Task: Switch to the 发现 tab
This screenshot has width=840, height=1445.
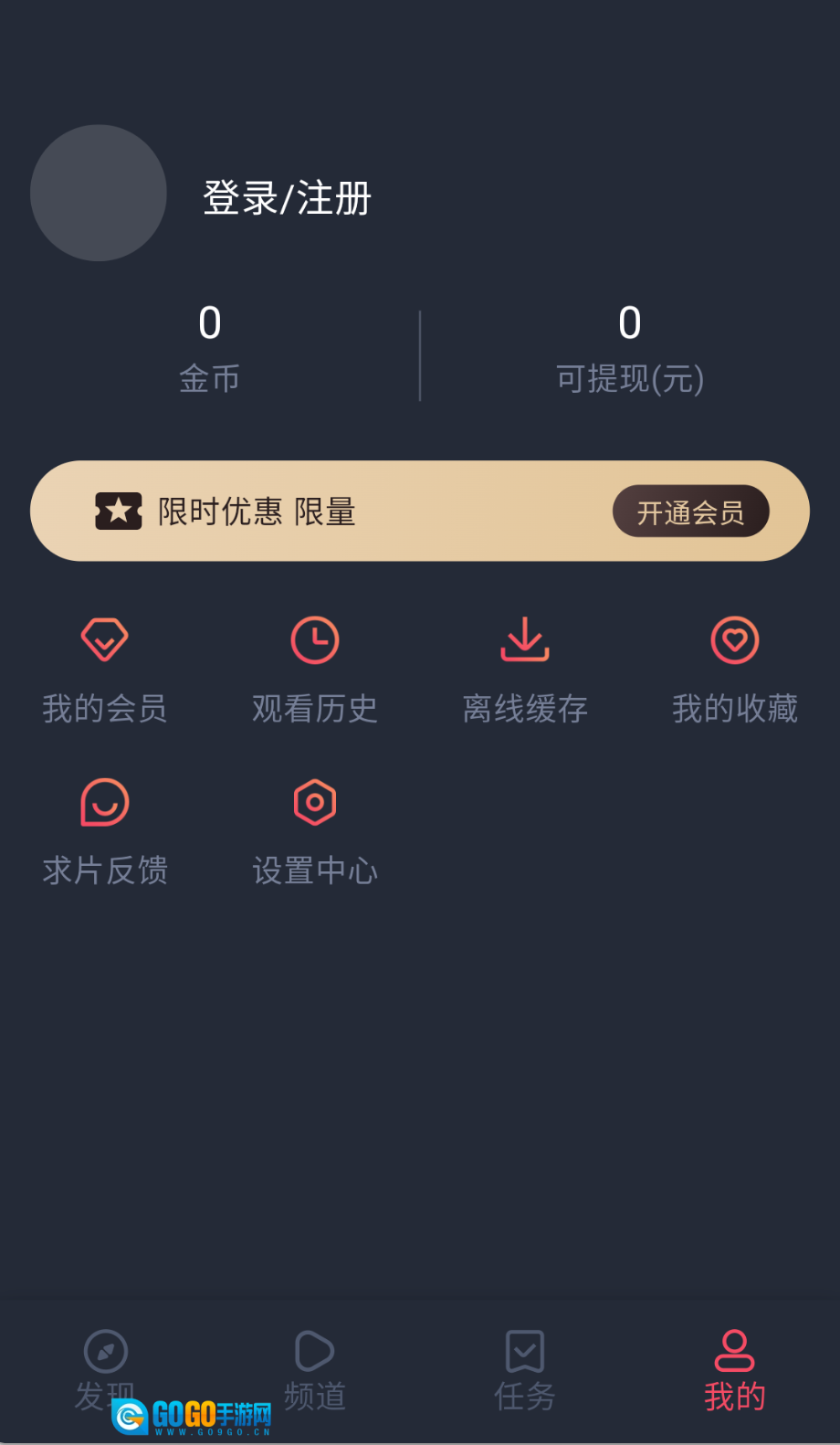Action: tap(104, 1370)
